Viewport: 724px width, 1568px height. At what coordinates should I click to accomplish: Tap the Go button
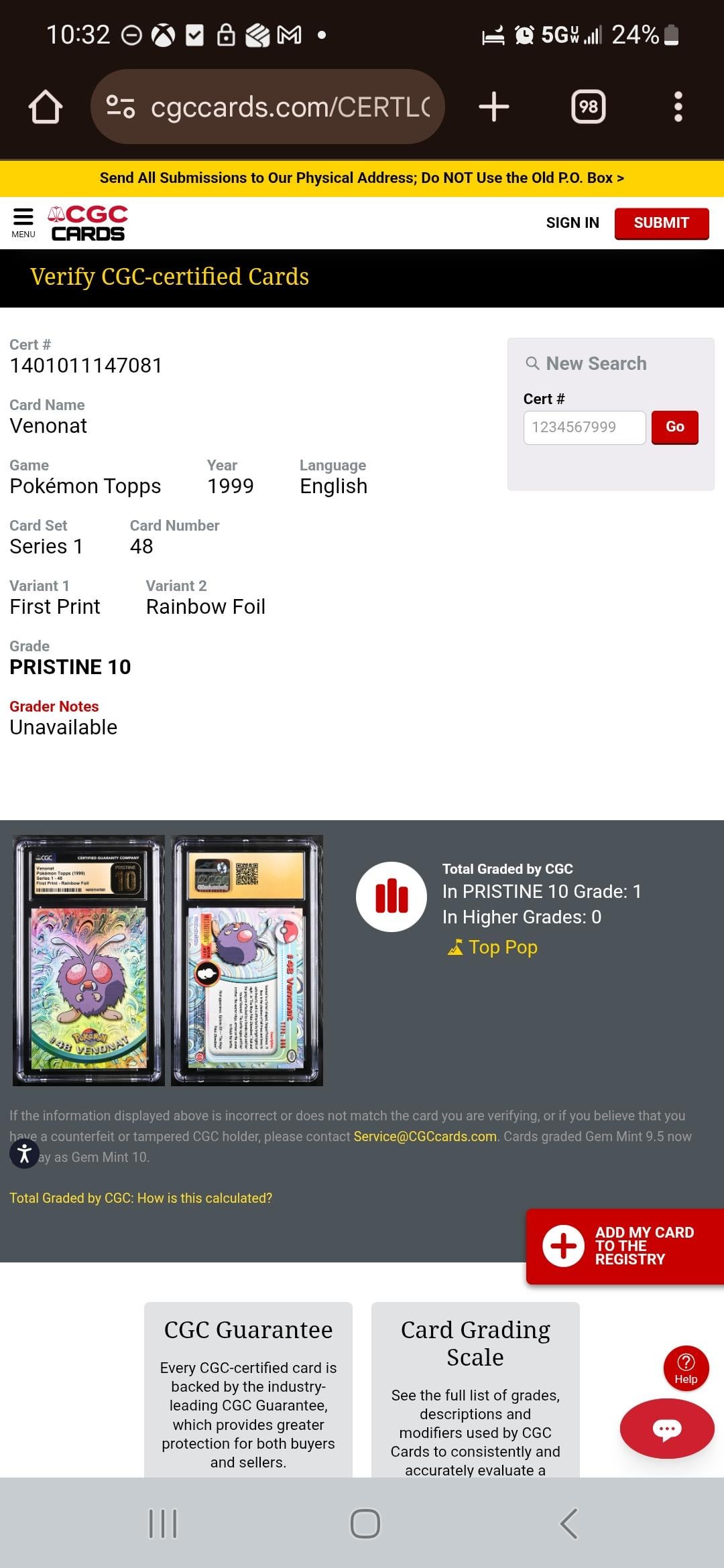tap(674, 428)
